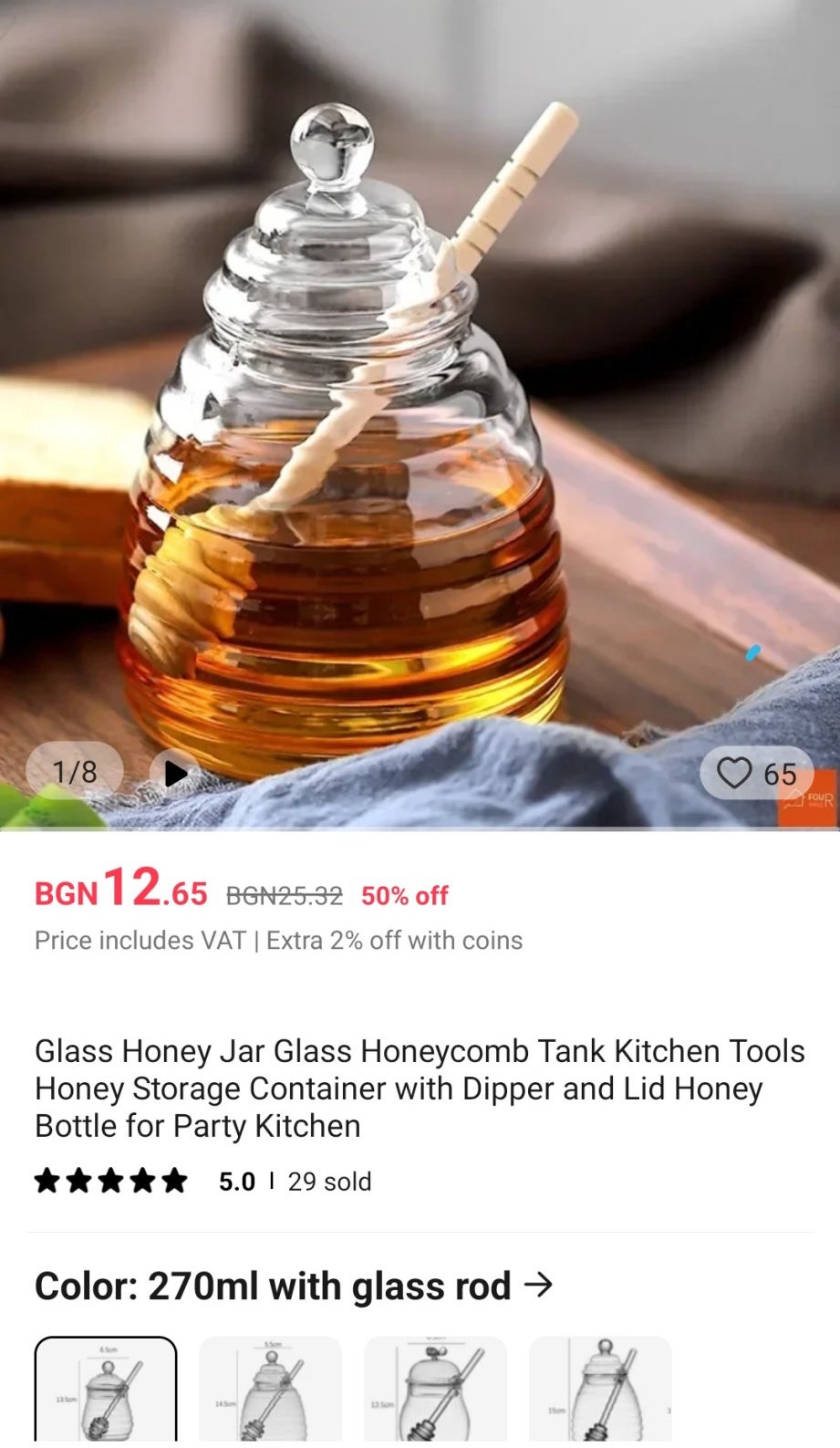Expand the Color options arrow
The height and width of the screenshot is (1448, 840).
(x=539, y=1286)
